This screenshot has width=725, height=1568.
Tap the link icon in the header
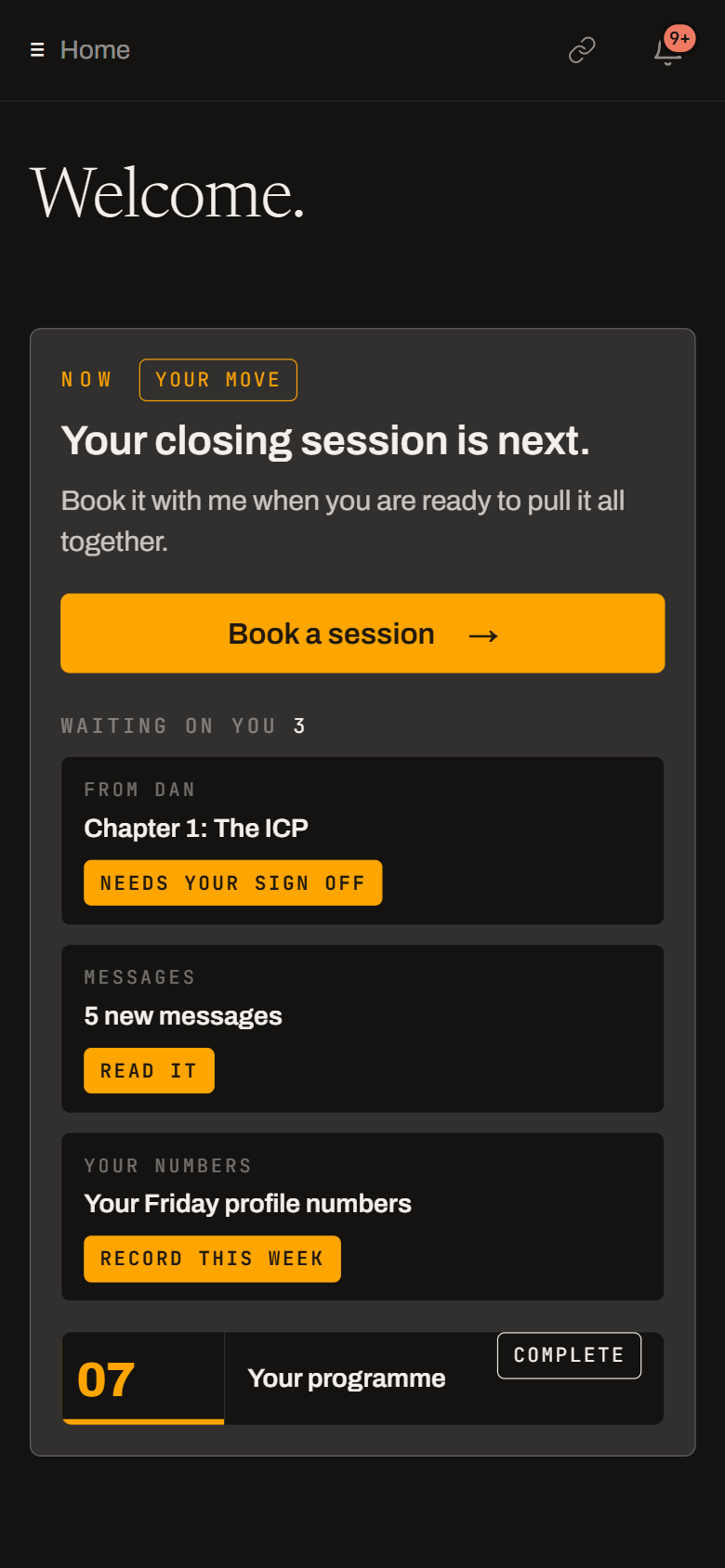pos(582,50)
